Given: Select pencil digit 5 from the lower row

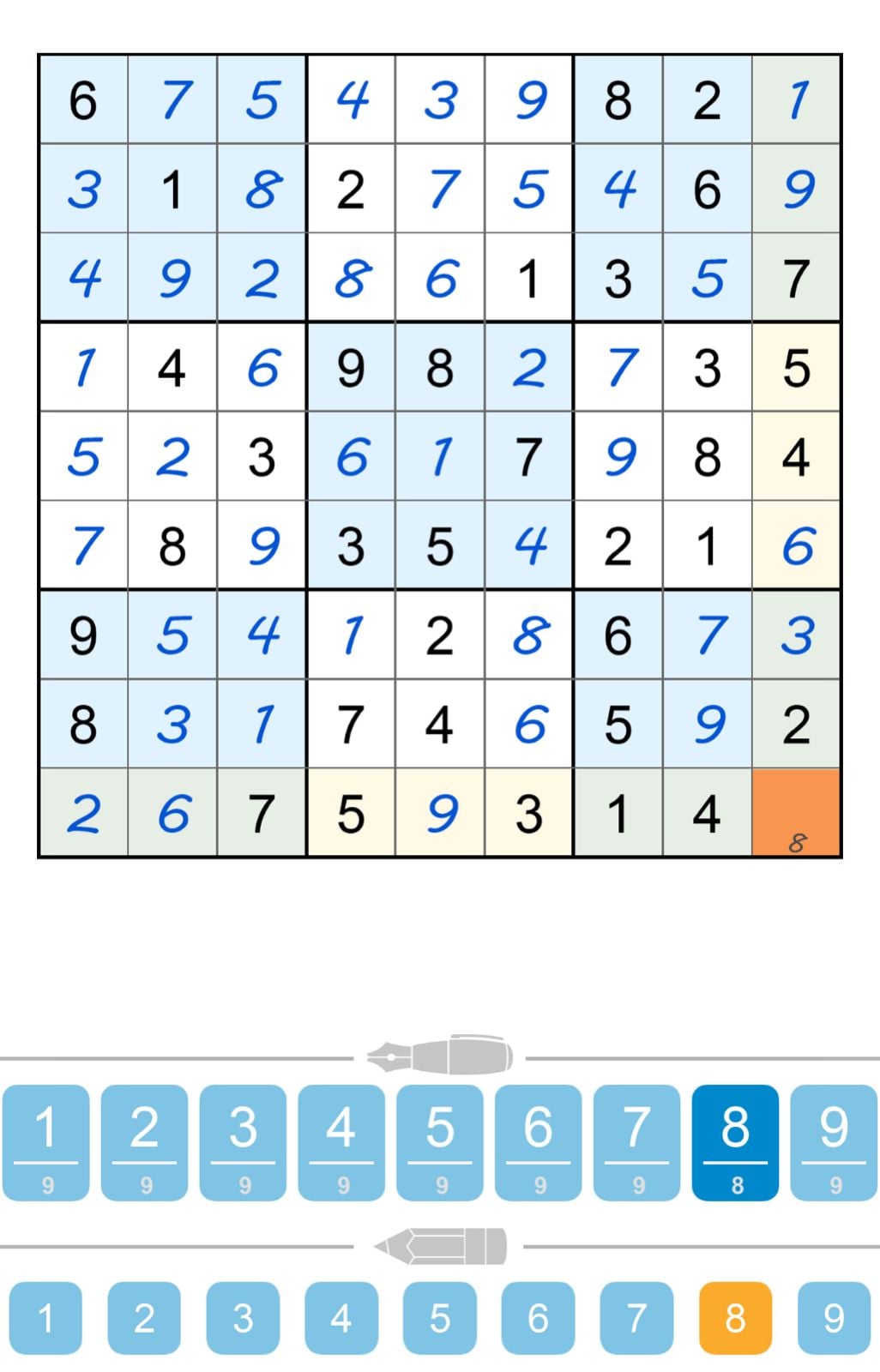Looking at the screenshot, I should pyautogui.click(x=440, y=1318).
